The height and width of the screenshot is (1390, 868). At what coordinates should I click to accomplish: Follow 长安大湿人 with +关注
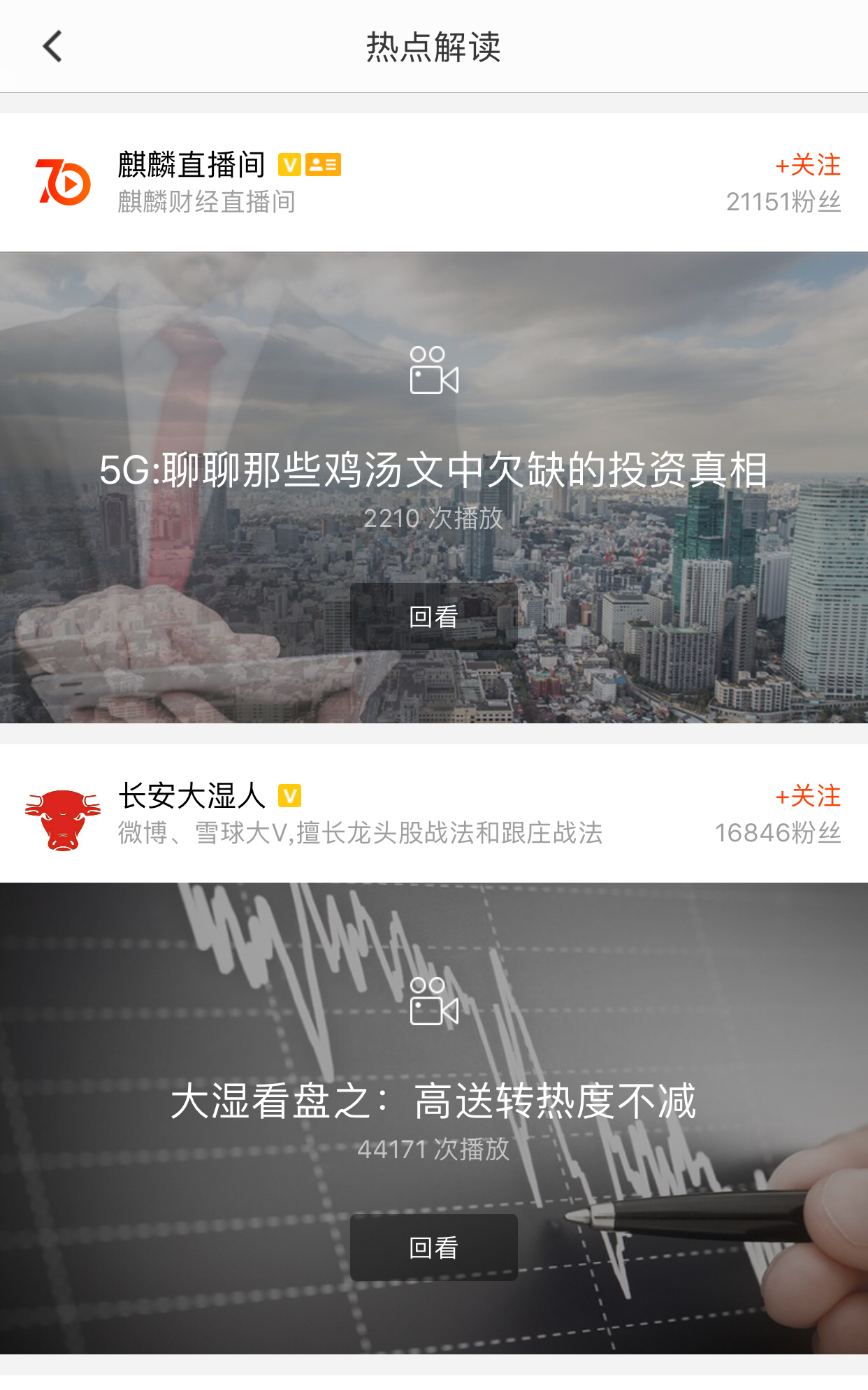pyautogui.click(x=807, y=797)
